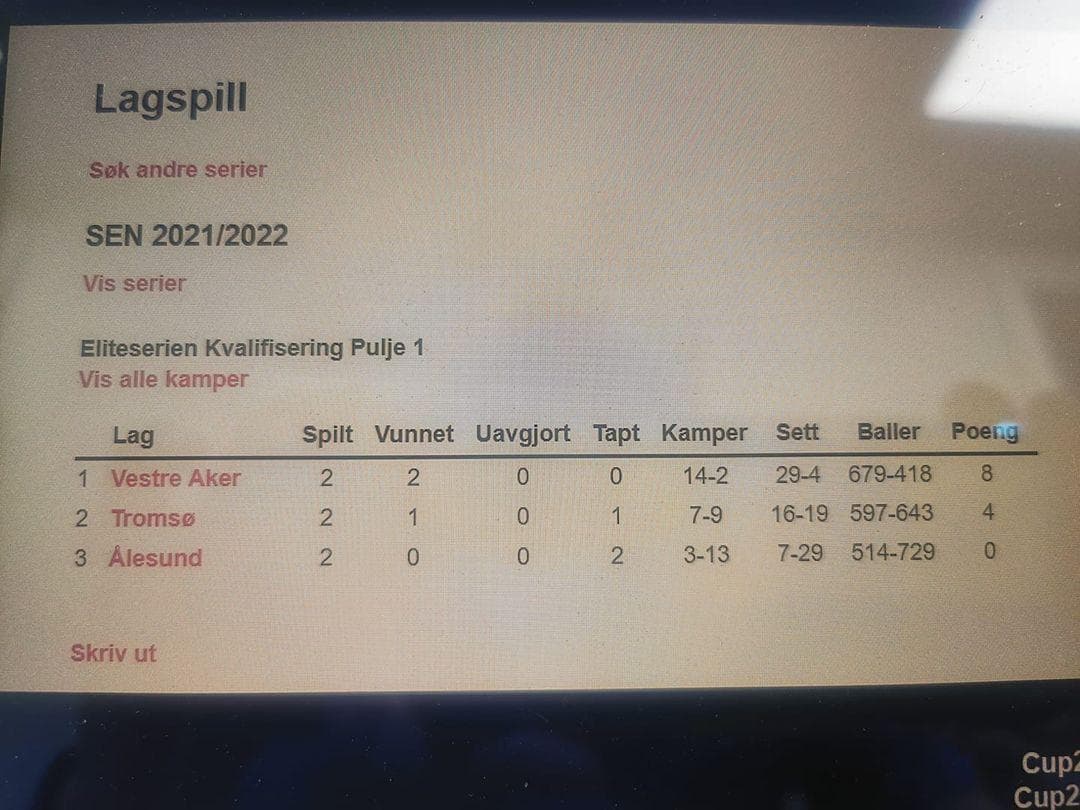The width and height of the screenshot is (1080, 810).
Task: Show all matches via Vis alle kamper
Action: (x=163, y=380)
